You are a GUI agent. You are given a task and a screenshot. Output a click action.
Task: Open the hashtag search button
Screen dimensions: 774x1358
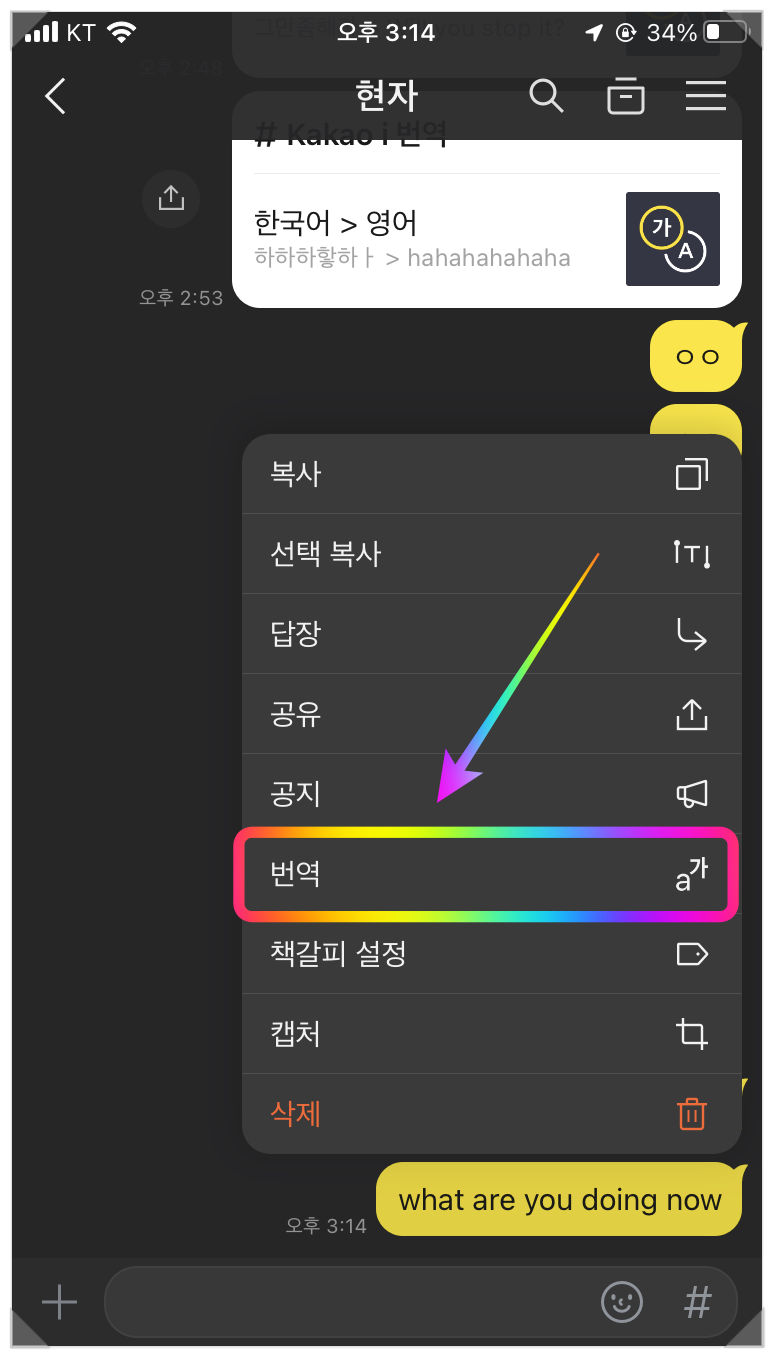(x=698, y=1302)
